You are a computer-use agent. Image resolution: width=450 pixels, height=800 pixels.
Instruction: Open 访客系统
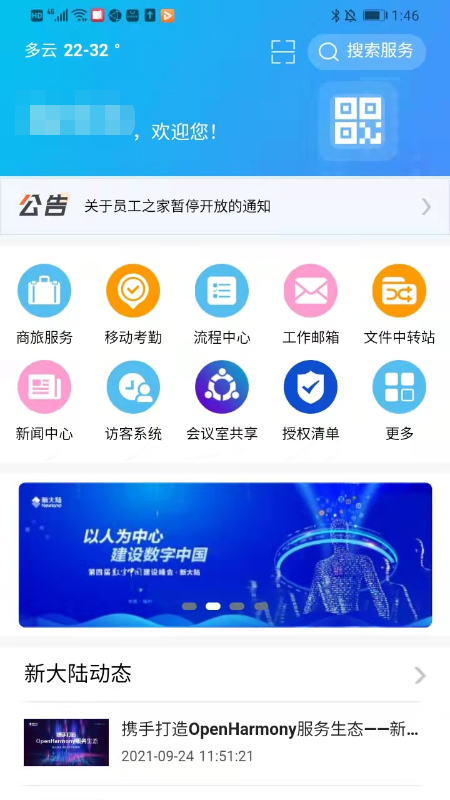click(133, 401)
